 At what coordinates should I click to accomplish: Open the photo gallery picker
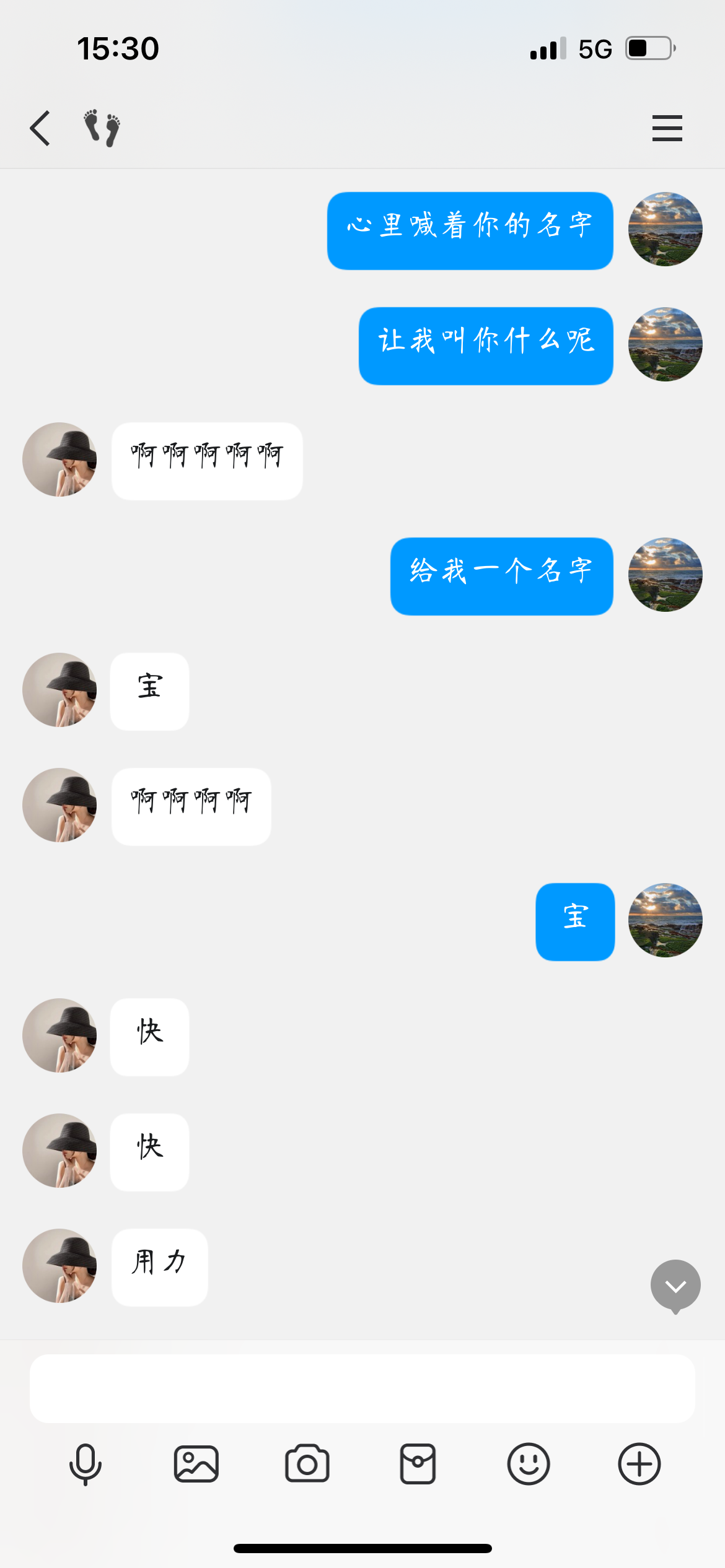[x=196, y=1465]
